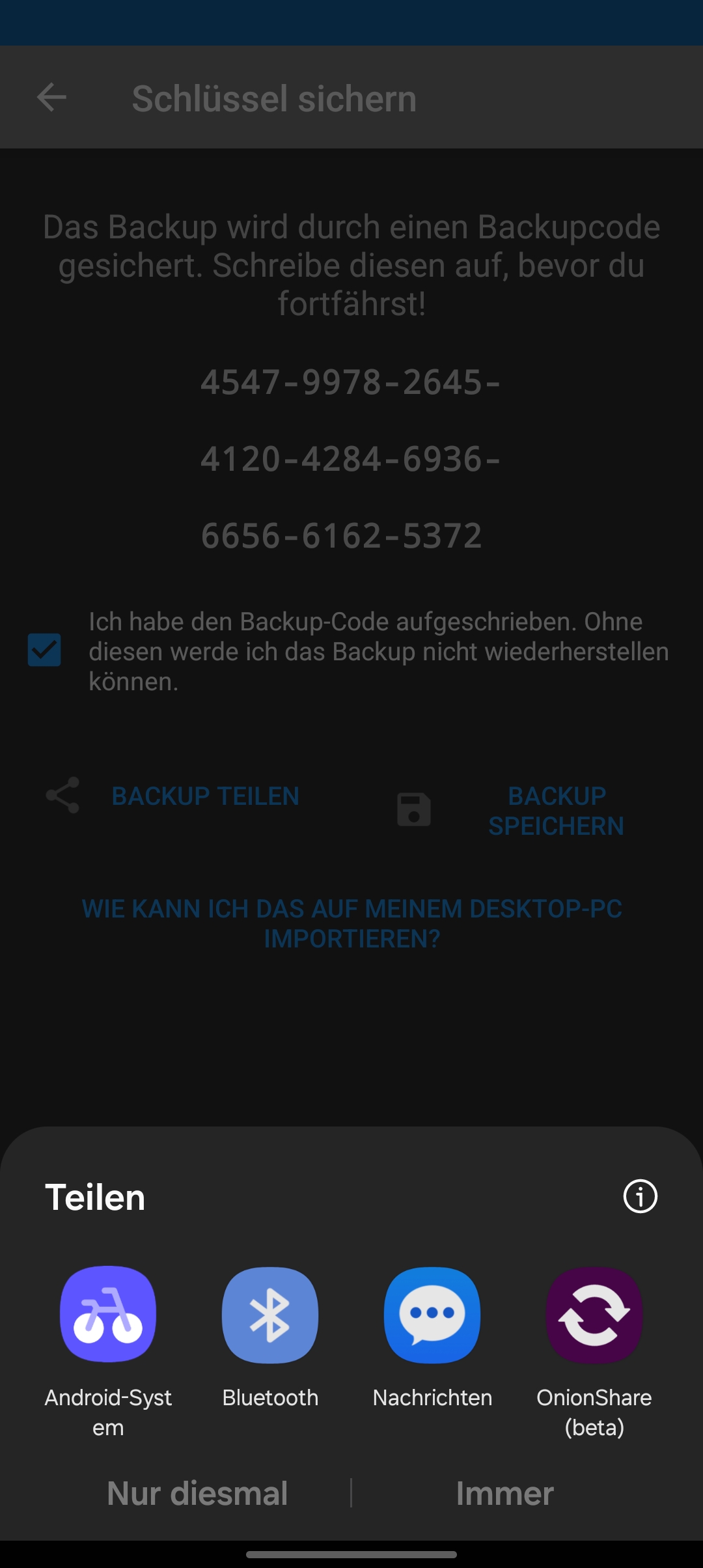703x1568 pixels.
Task: Select Nachrichten in the share sheet
Action: 432,1314
